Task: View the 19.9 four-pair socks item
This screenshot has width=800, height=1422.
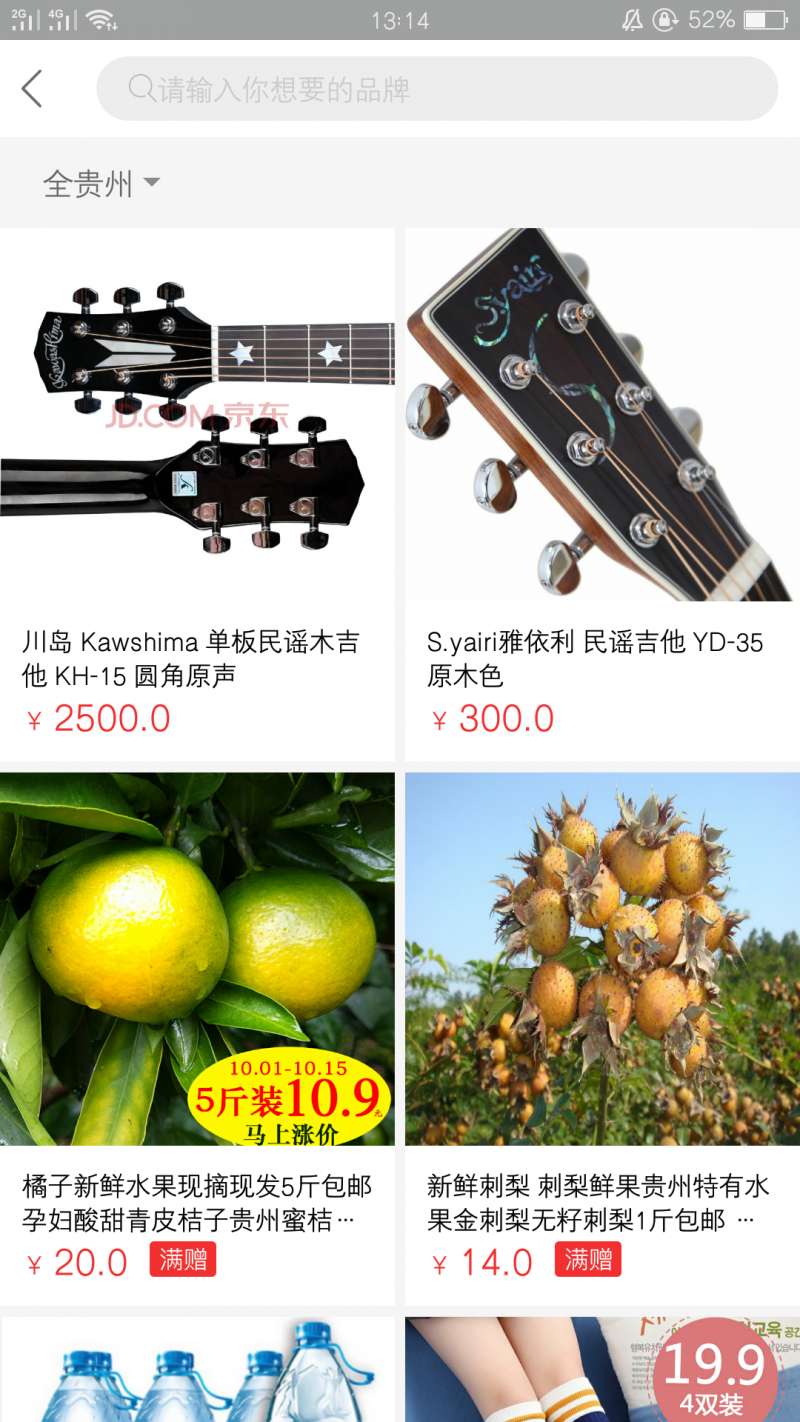Action: tap(601, 1372)
